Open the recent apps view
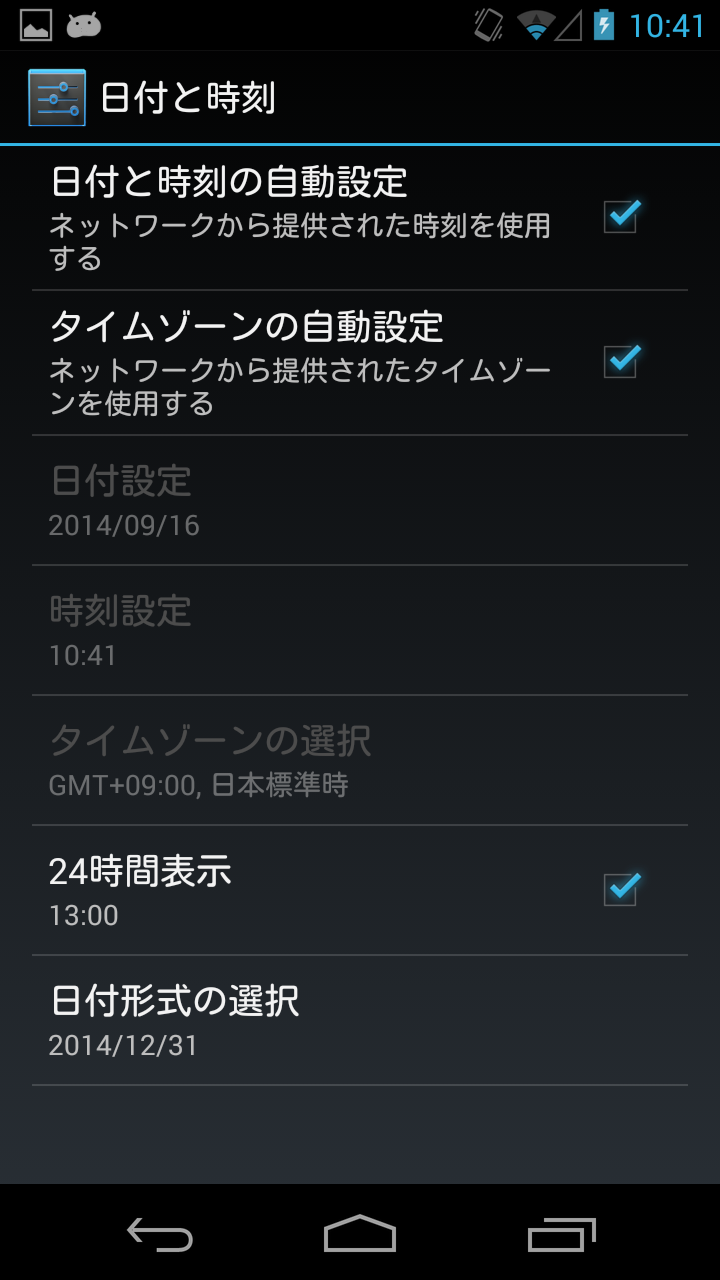 pos(561,1235)
